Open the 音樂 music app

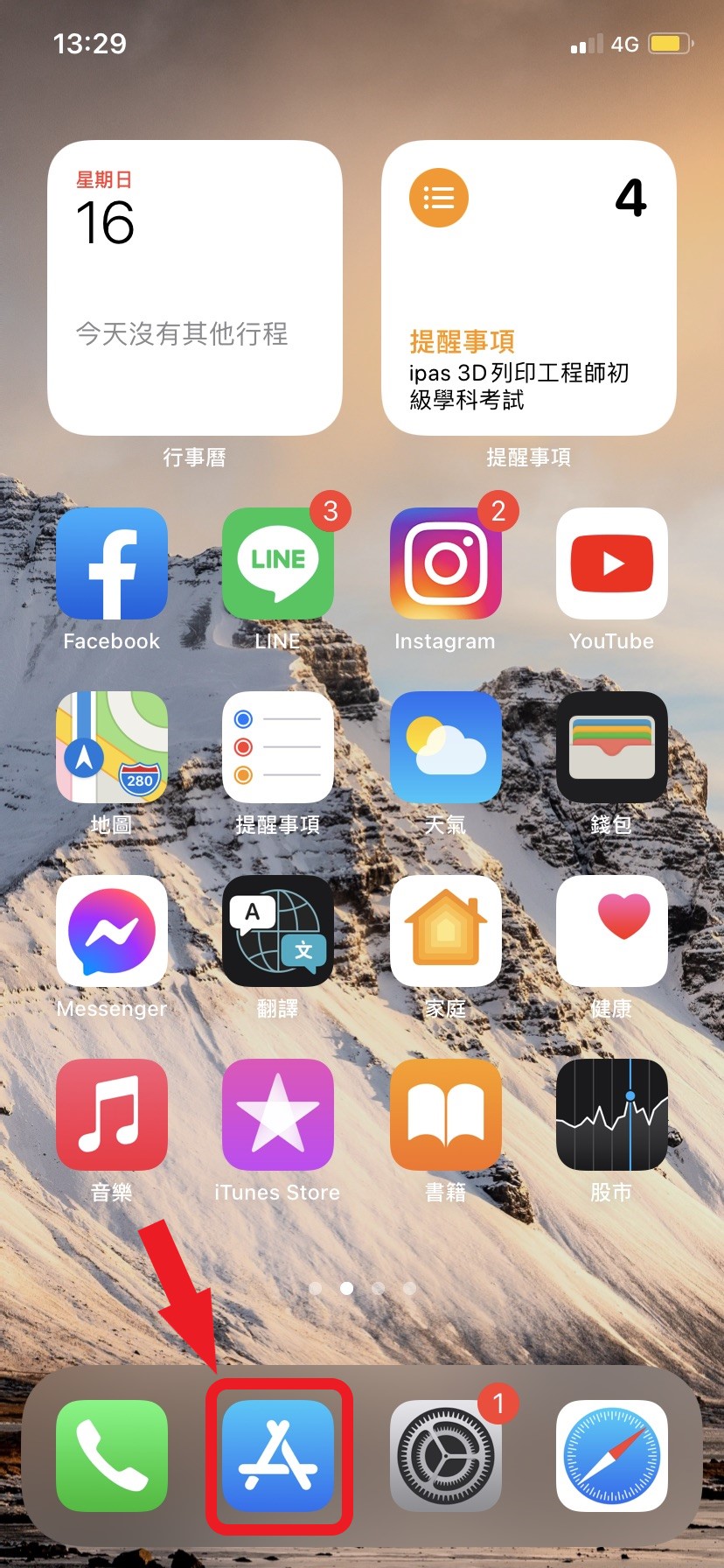(x=112, y=1115)
